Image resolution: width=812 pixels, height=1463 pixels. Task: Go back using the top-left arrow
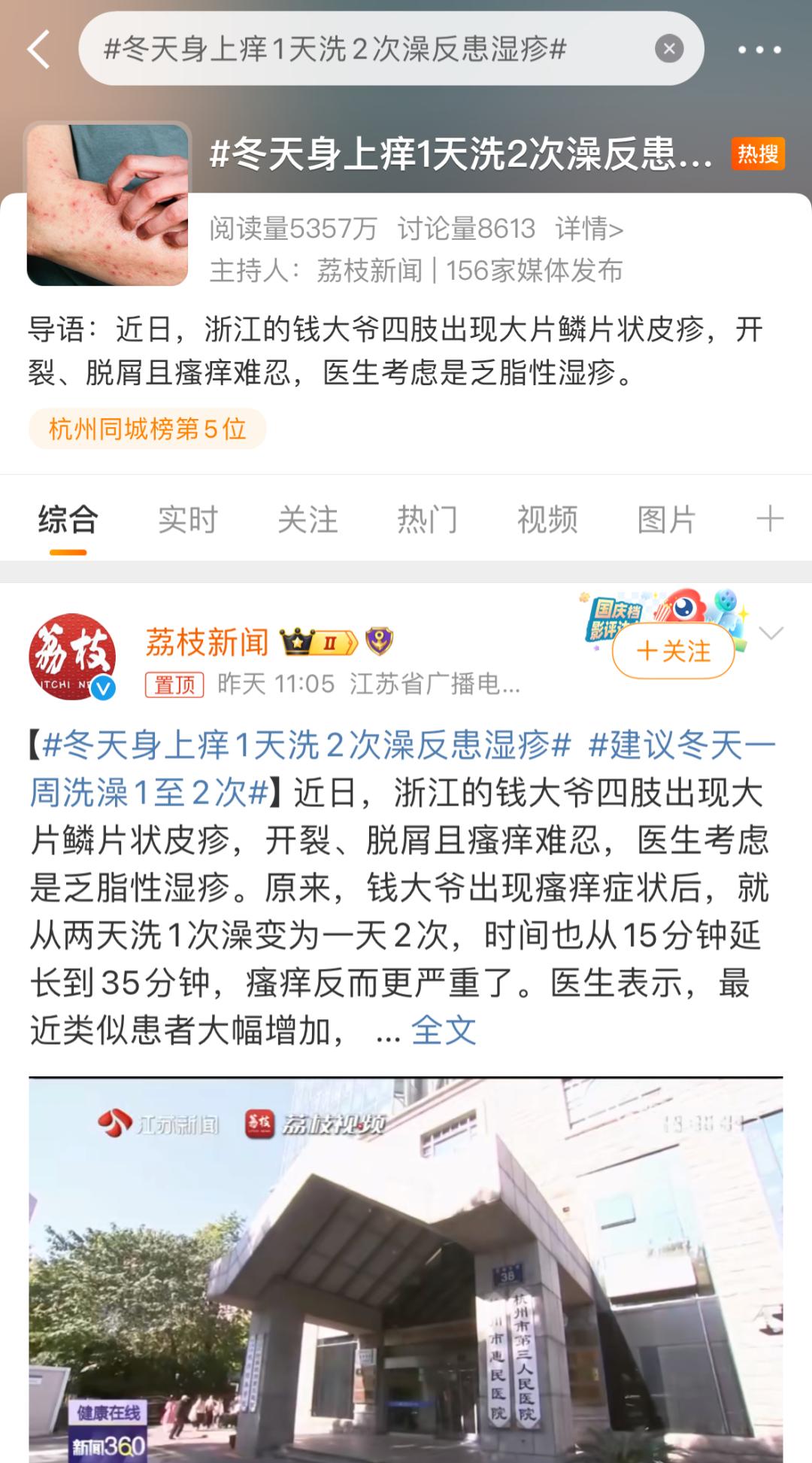coord(39,50)
